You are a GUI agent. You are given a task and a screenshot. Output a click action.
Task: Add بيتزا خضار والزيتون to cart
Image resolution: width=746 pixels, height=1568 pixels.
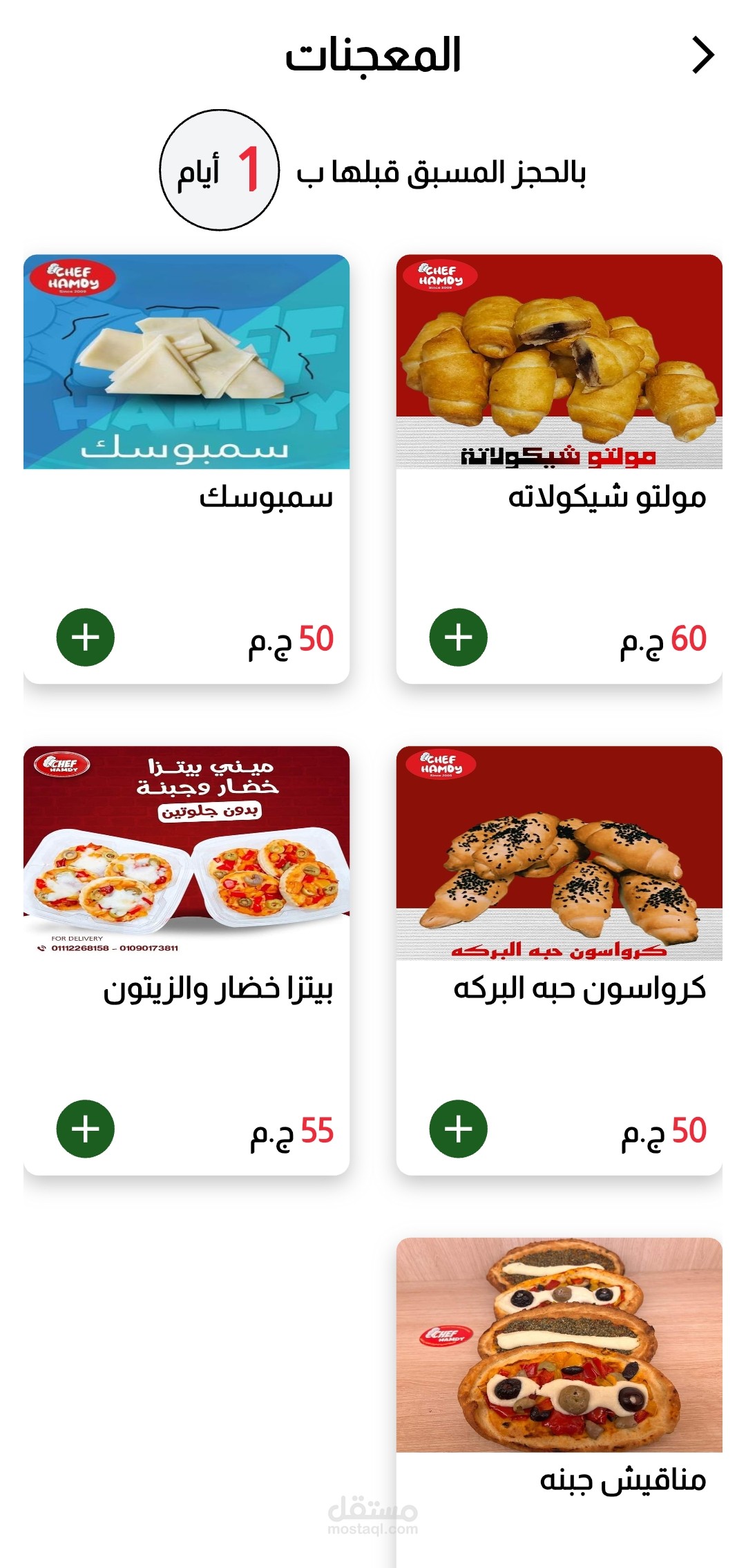[86, 1129]
